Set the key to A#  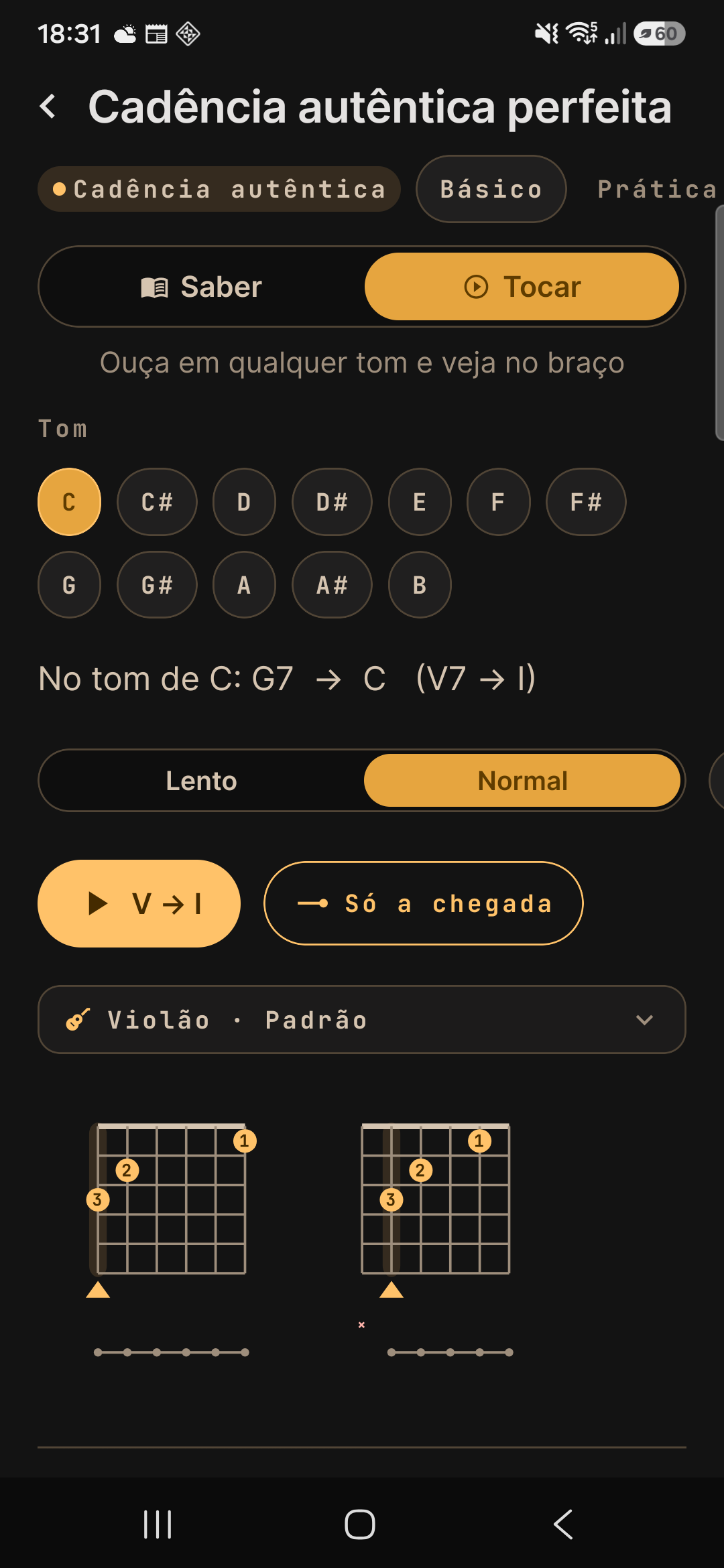332,585
